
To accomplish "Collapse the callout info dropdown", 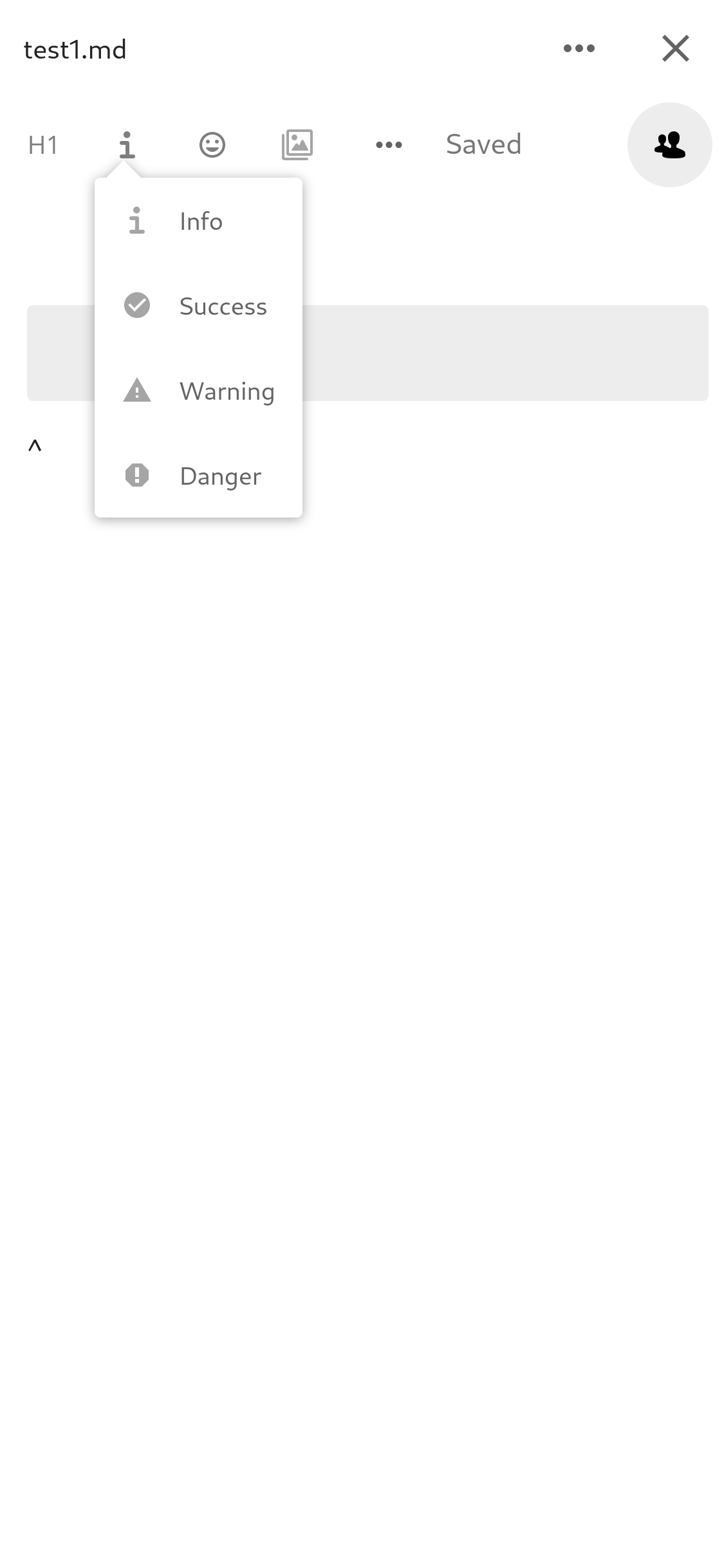I will point(127,145).
